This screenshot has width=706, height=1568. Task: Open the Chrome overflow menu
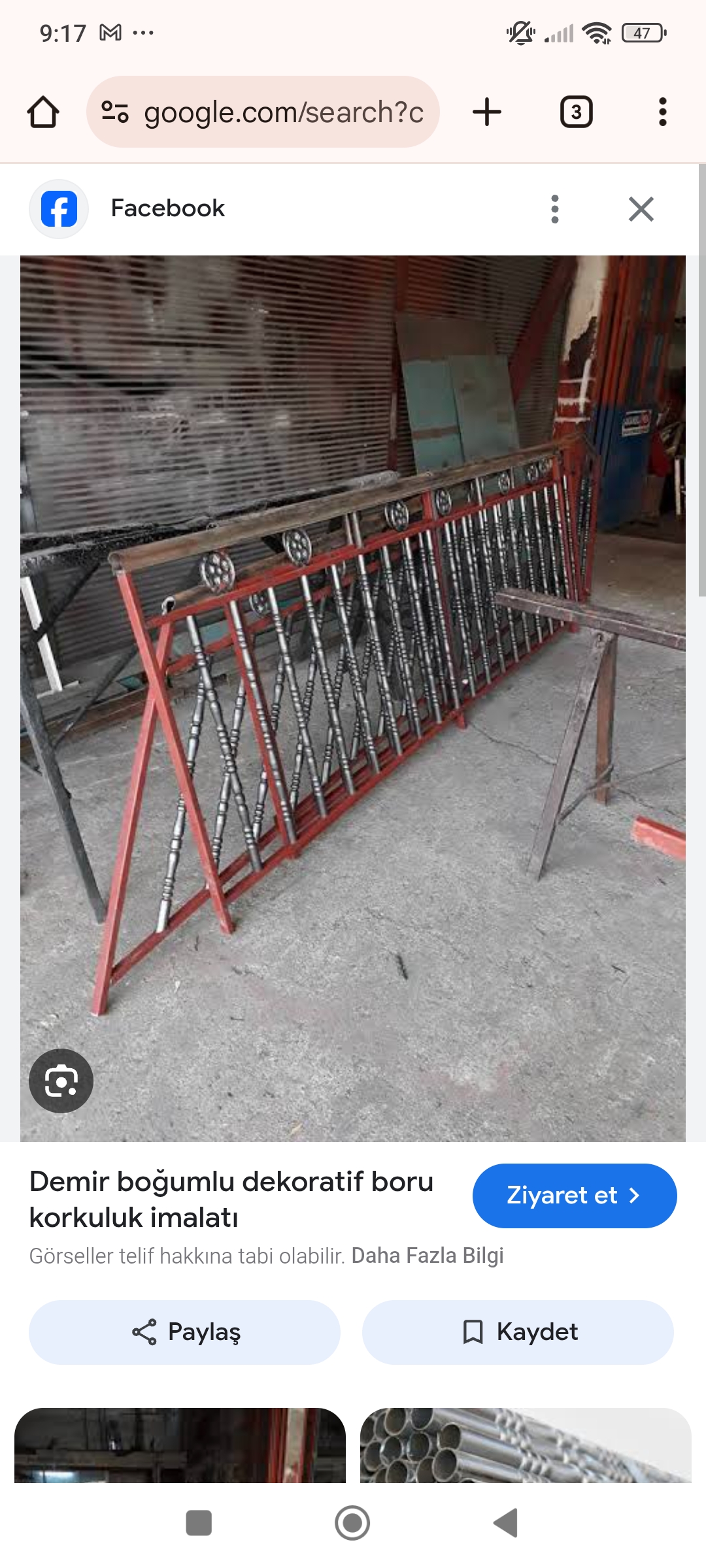tap(662, 112)
